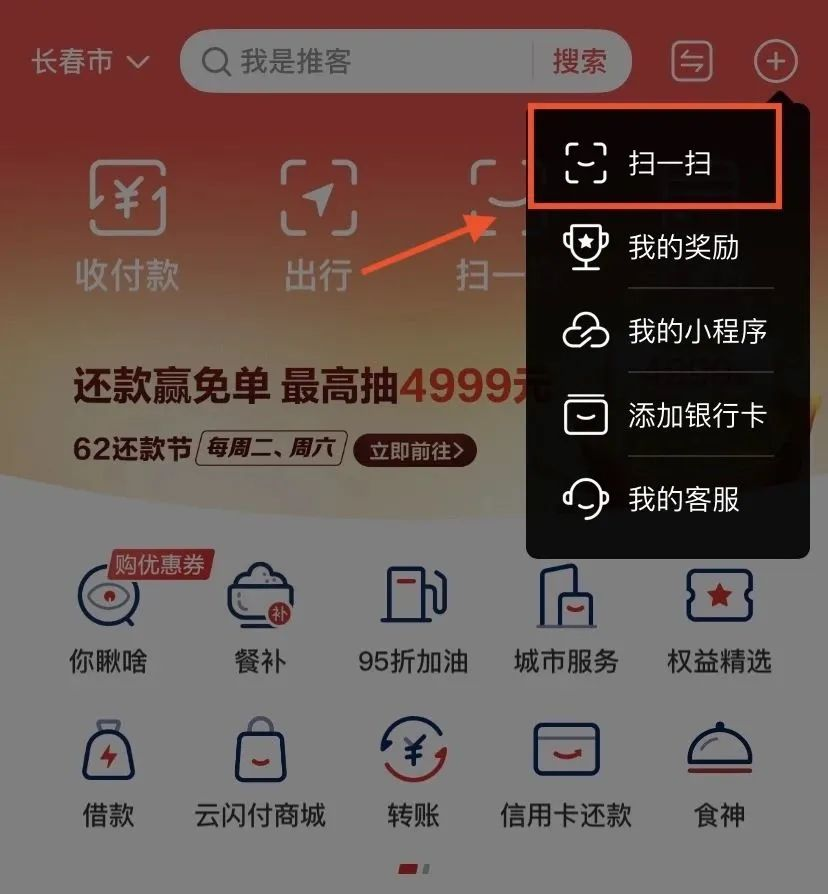Open the 扫一扫 scanner menu option
828x894 pixels.
(x=655, y=162)
